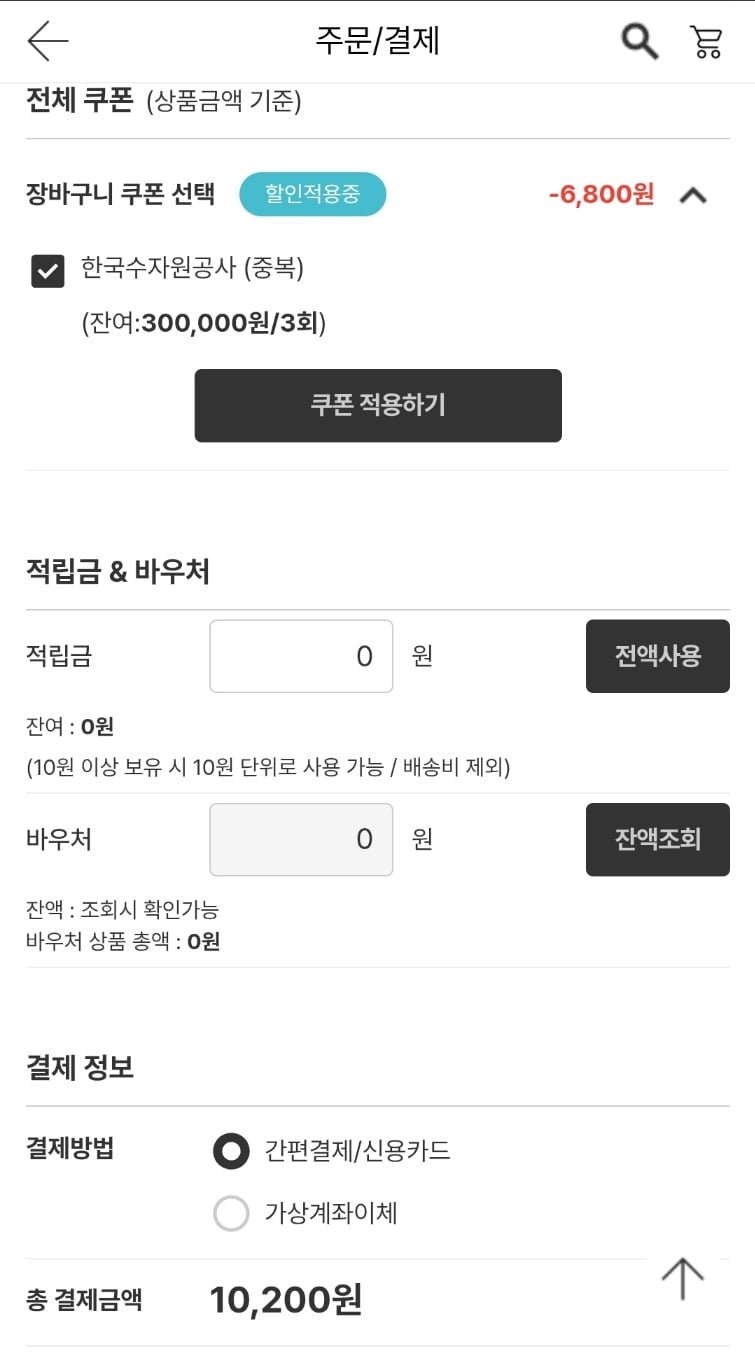
Task: Open the shopping cart icon
Action: pos(707,41)
